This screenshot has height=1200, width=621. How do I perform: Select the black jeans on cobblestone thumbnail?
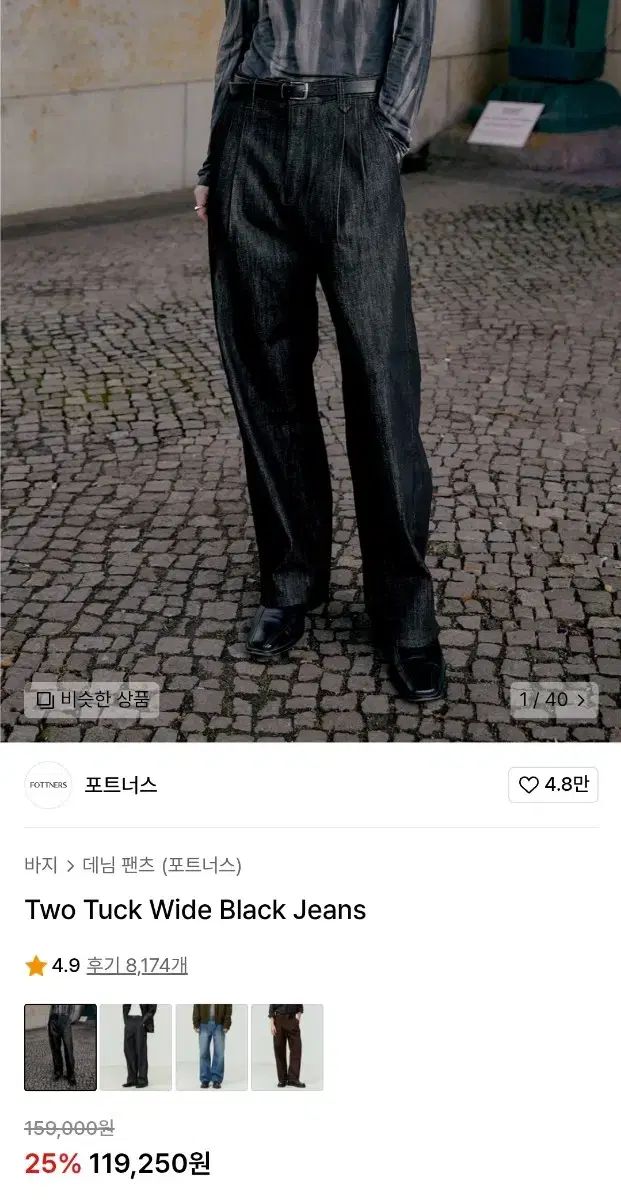coord(61,1046)
